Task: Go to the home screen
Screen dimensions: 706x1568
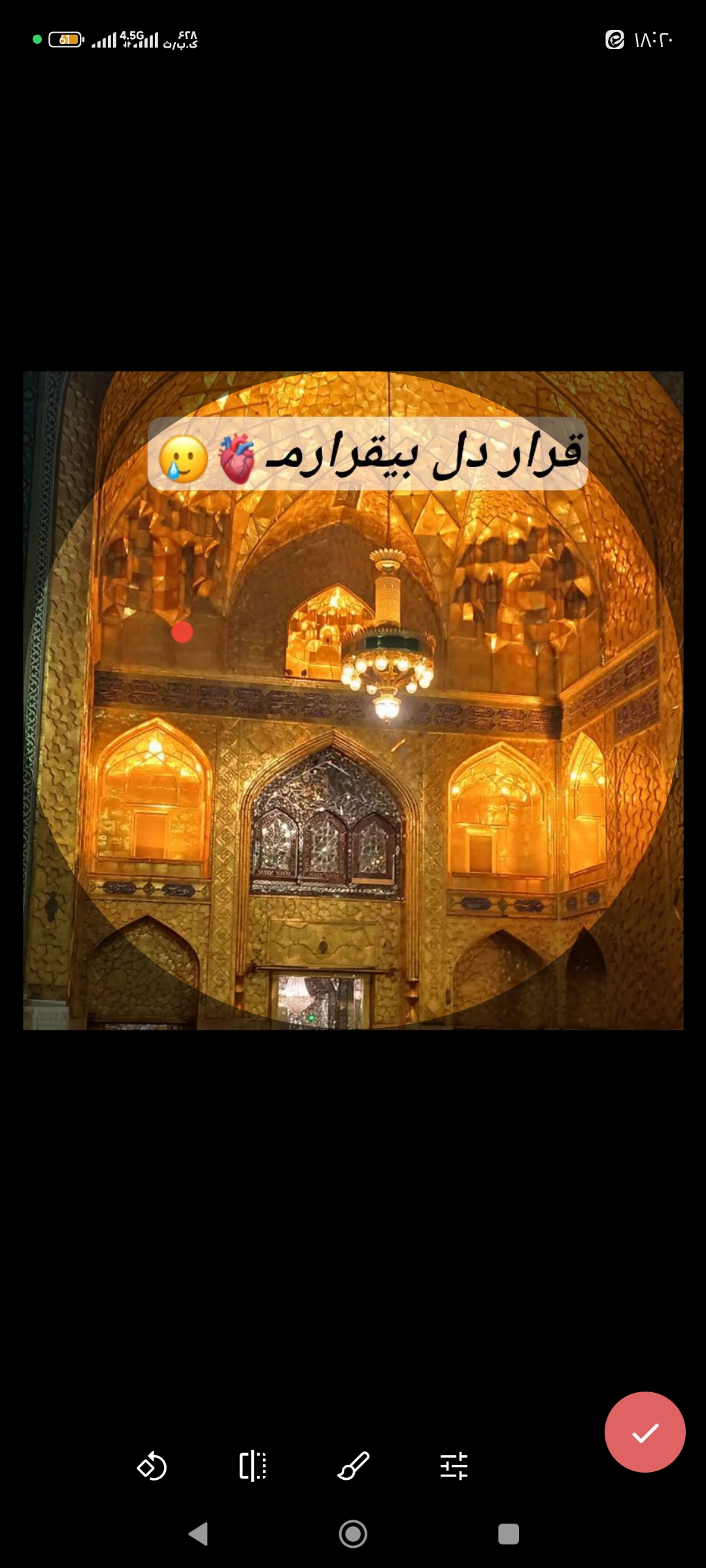Action: pos(353,1533)
